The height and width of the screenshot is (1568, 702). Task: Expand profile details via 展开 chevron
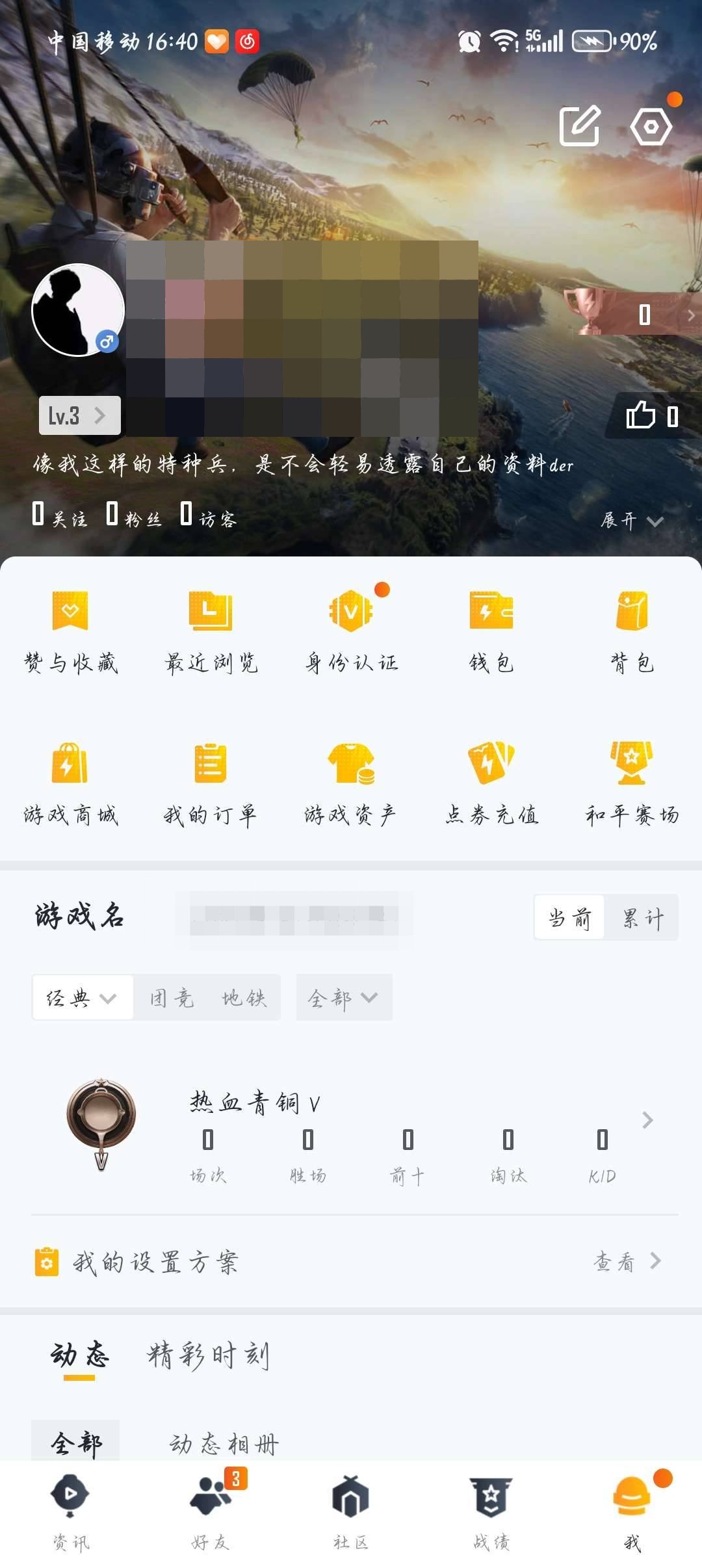tap(632, 521)
